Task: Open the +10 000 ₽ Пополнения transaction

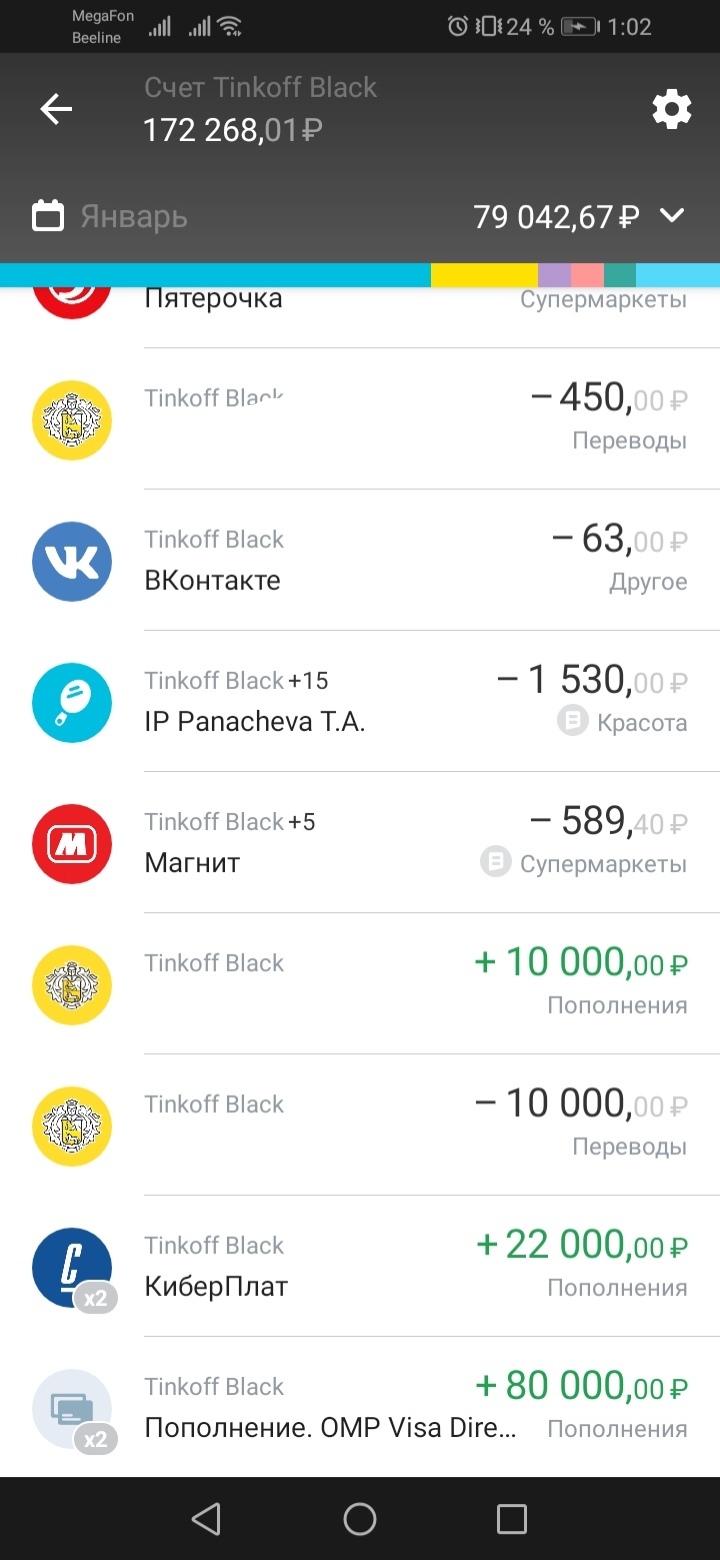Action: (x=360, y=983)
